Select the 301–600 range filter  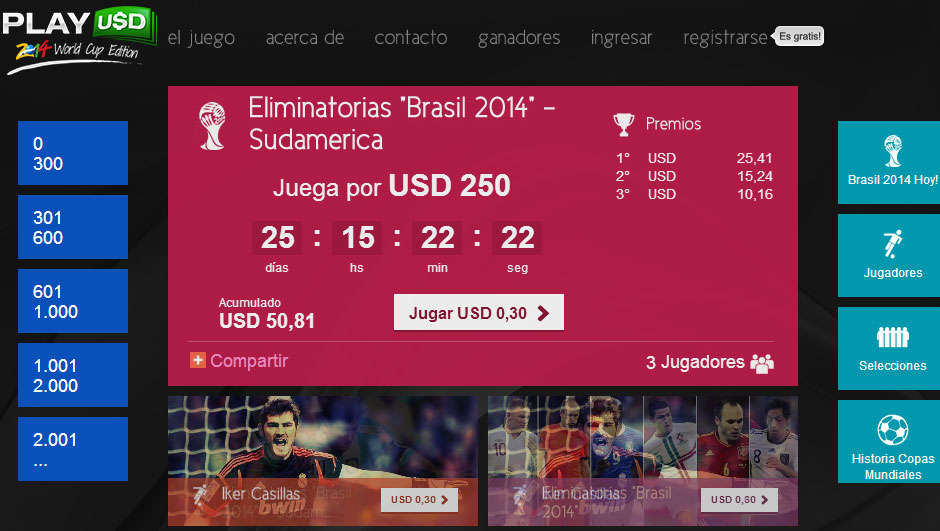pos(73,227)
